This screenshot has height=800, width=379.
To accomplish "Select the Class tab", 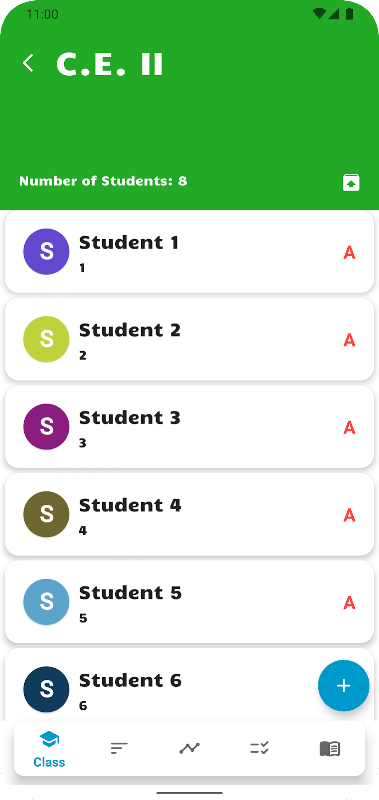I will pos(49,749).
